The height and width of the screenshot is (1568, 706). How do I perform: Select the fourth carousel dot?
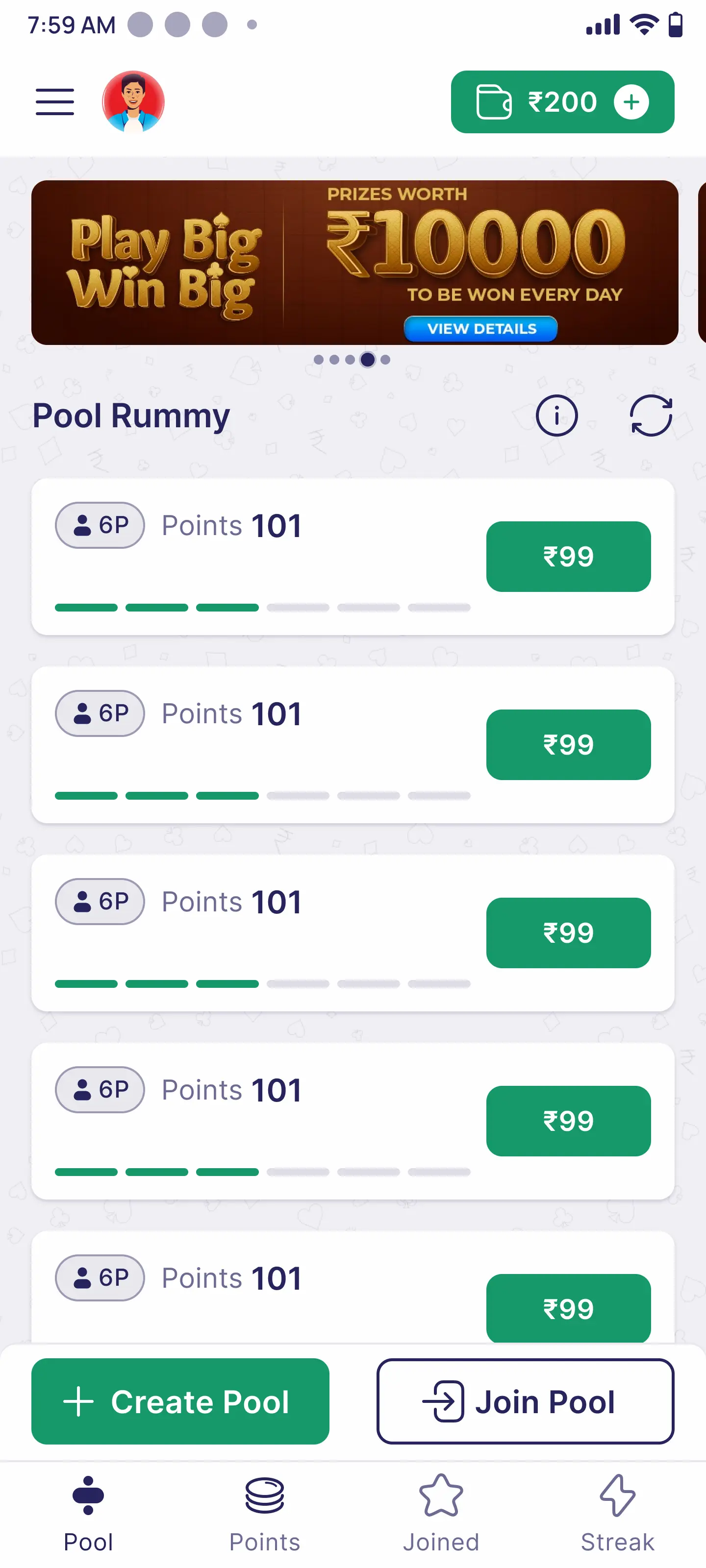click(x=368, y=359)
